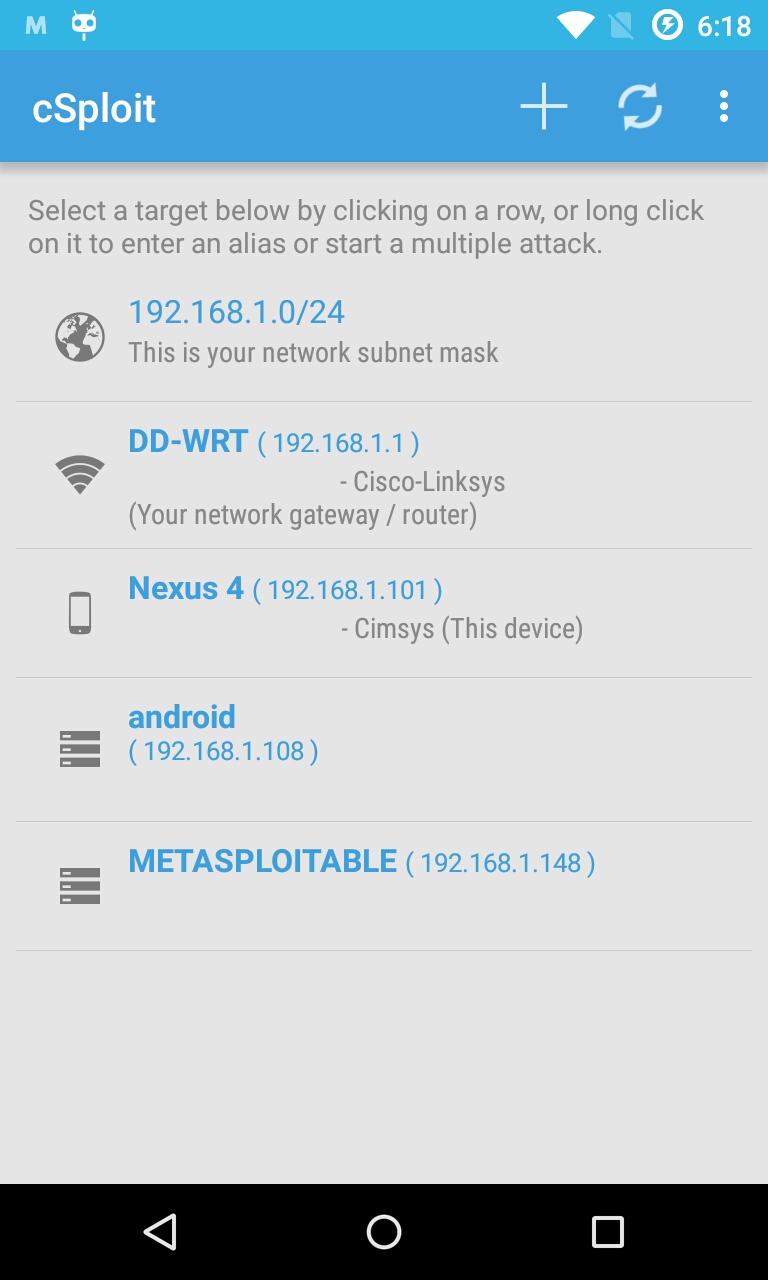Select the Nexus 4 device
This screenshot has width=768, height=1280.
(384, 613)
